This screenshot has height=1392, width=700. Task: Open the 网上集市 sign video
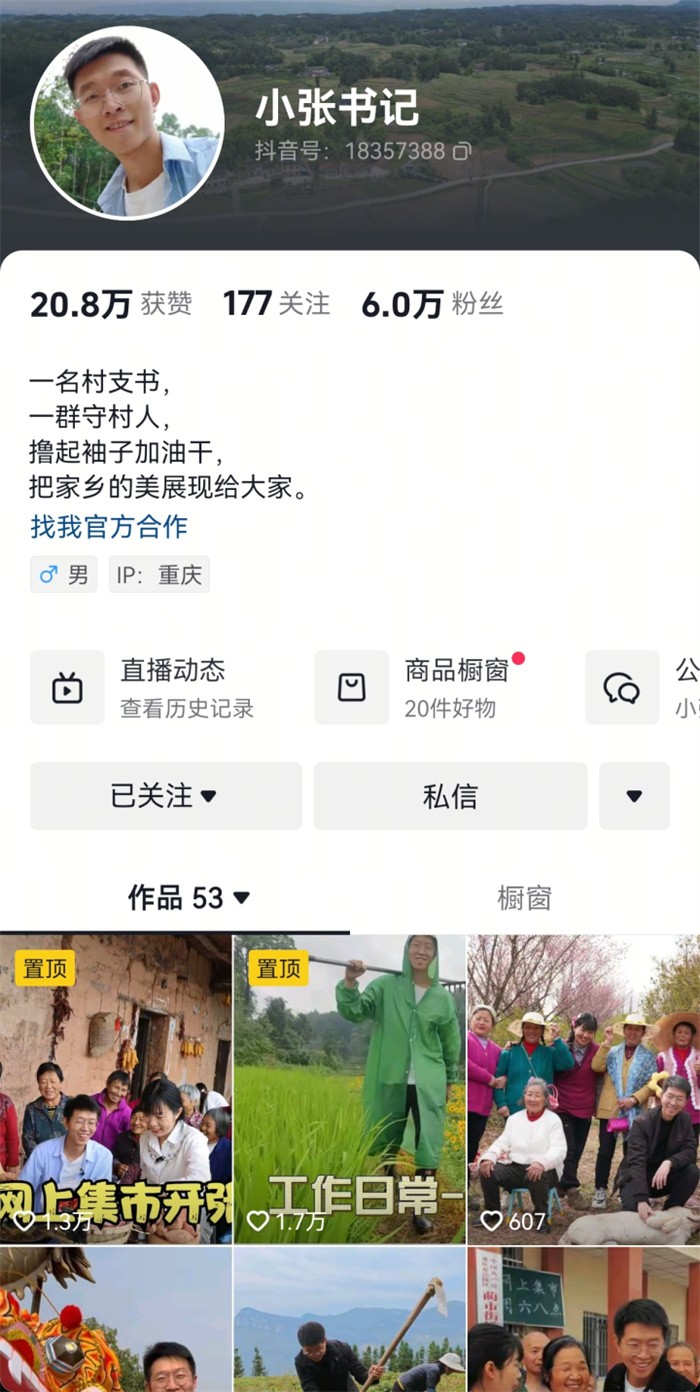[x=584, y=1320]
